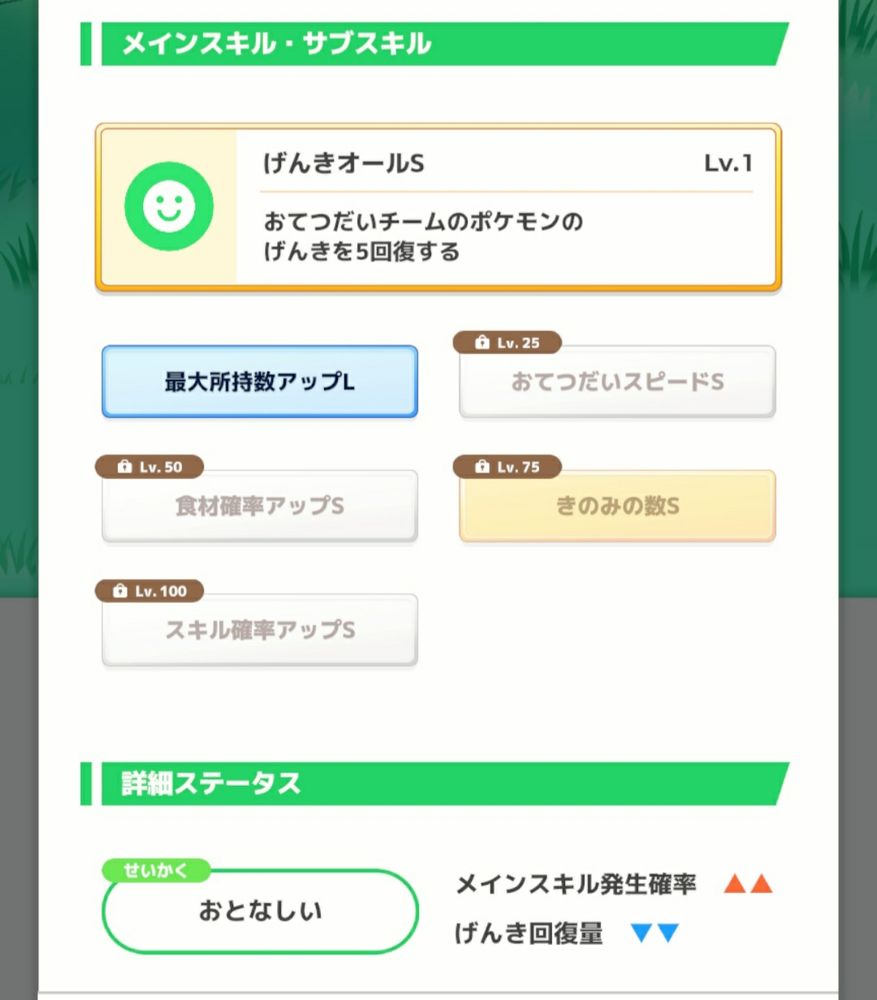The width and height of the screenshot is (877, 1000).
Task: Tap the locked 食材確率アップS sub skill
Action: pyautogui.click(x=260, y=506)
